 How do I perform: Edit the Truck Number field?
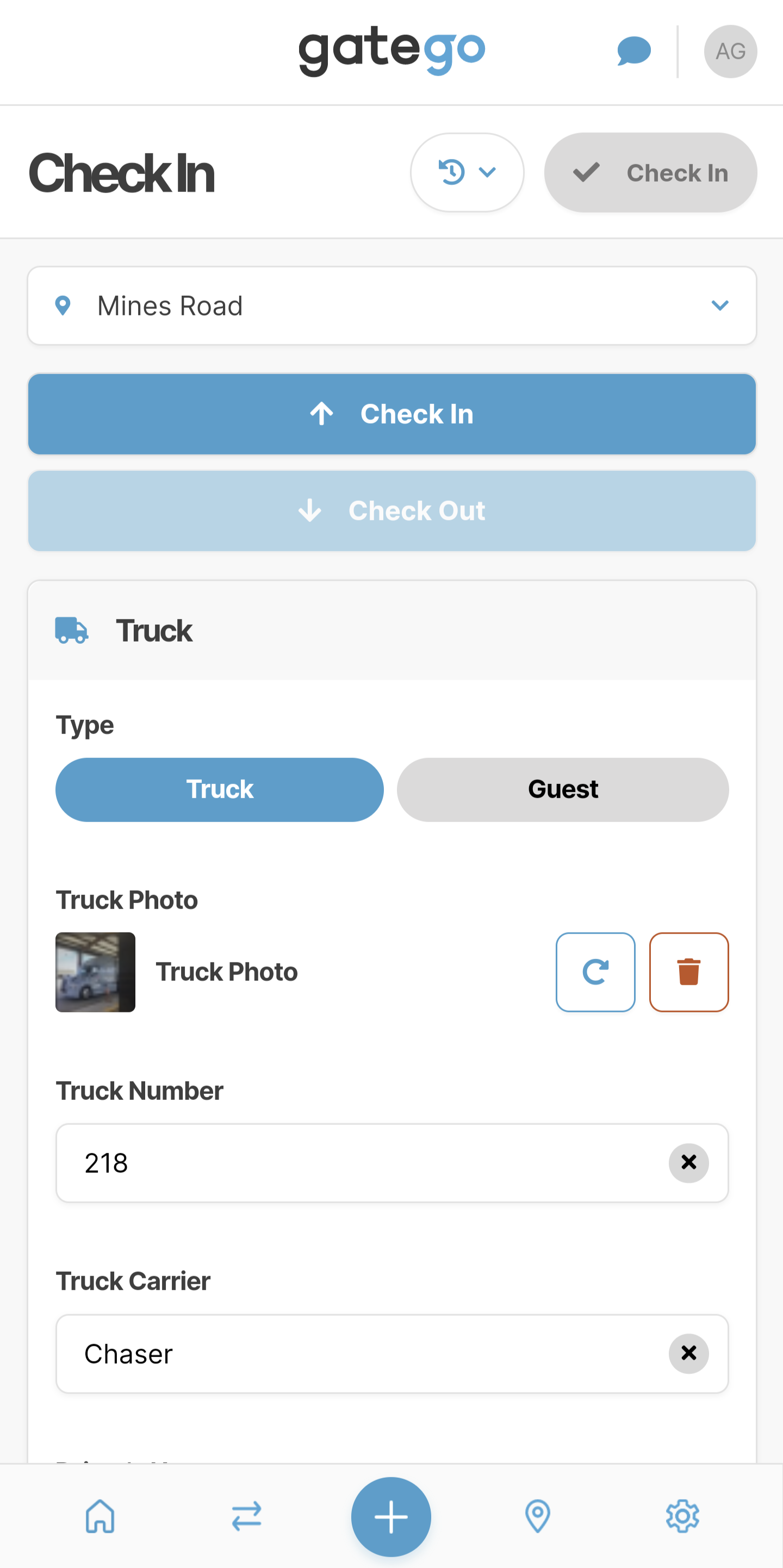(365, 1162)
